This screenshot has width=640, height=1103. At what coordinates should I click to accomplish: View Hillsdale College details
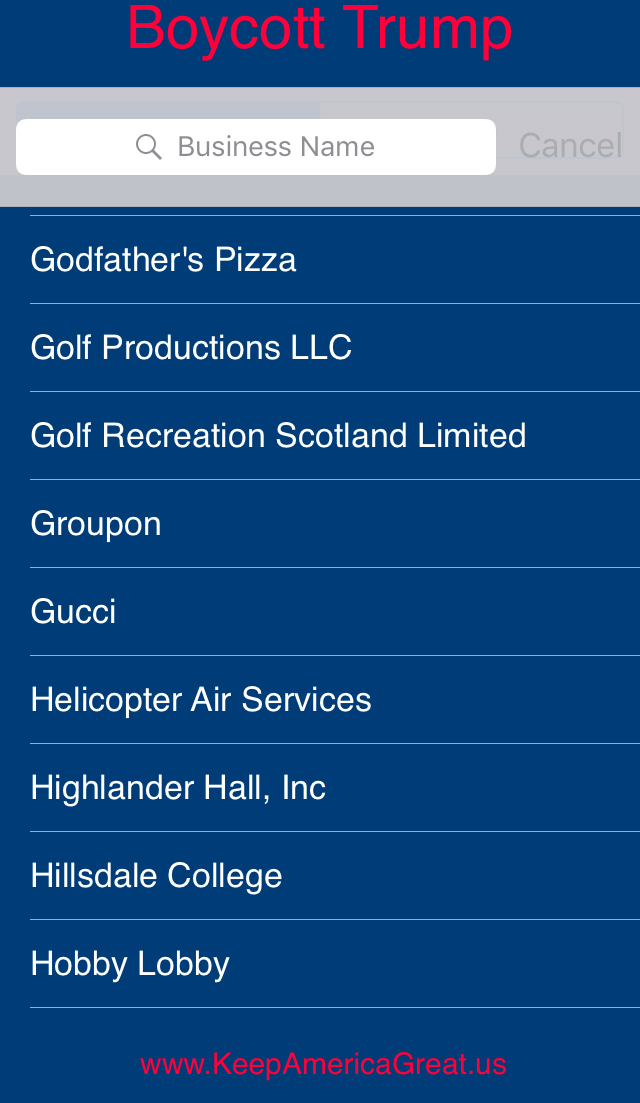point(335,875)
